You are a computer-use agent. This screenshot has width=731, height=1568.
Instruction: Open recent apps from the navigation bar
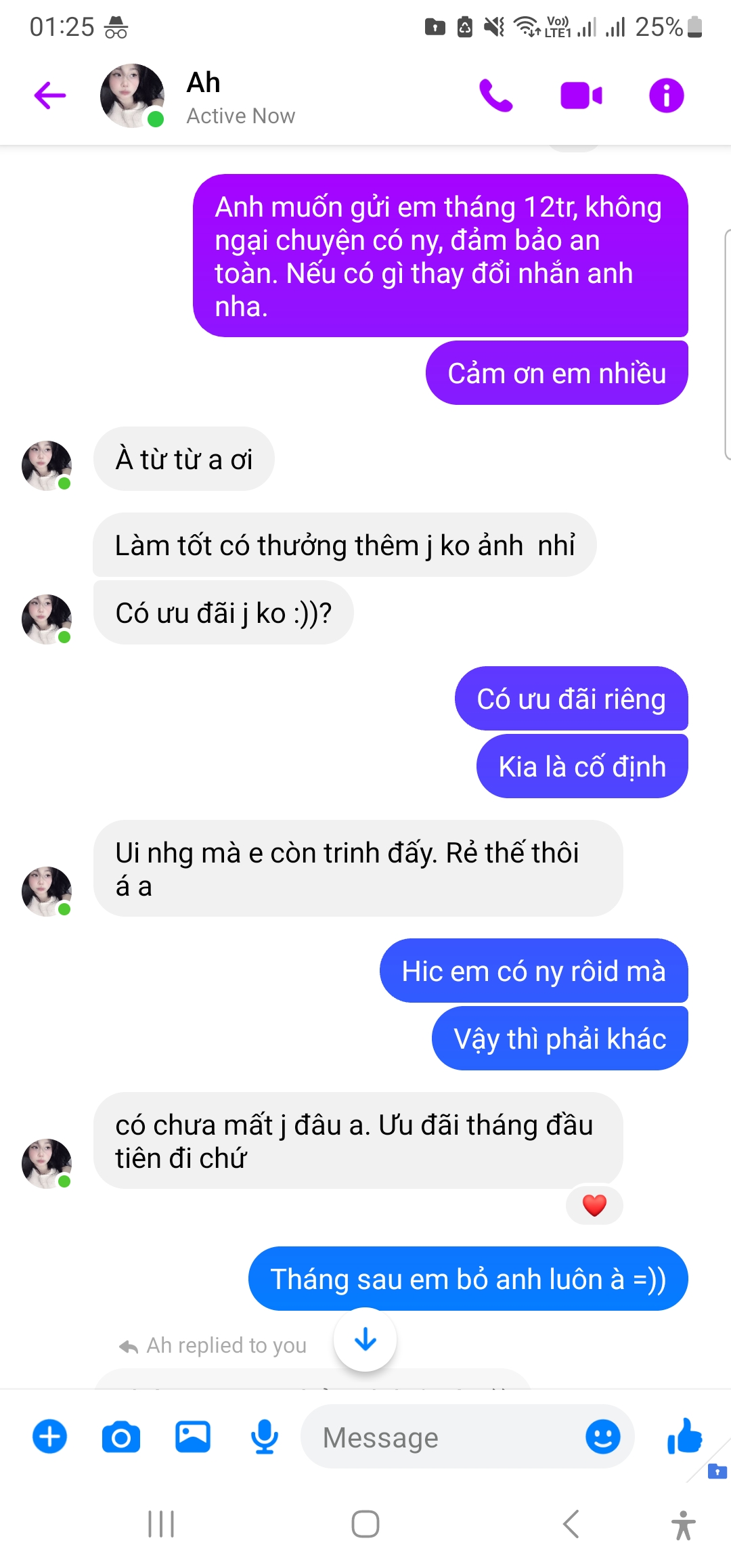pyautogui.click(x=161, y=1524)
